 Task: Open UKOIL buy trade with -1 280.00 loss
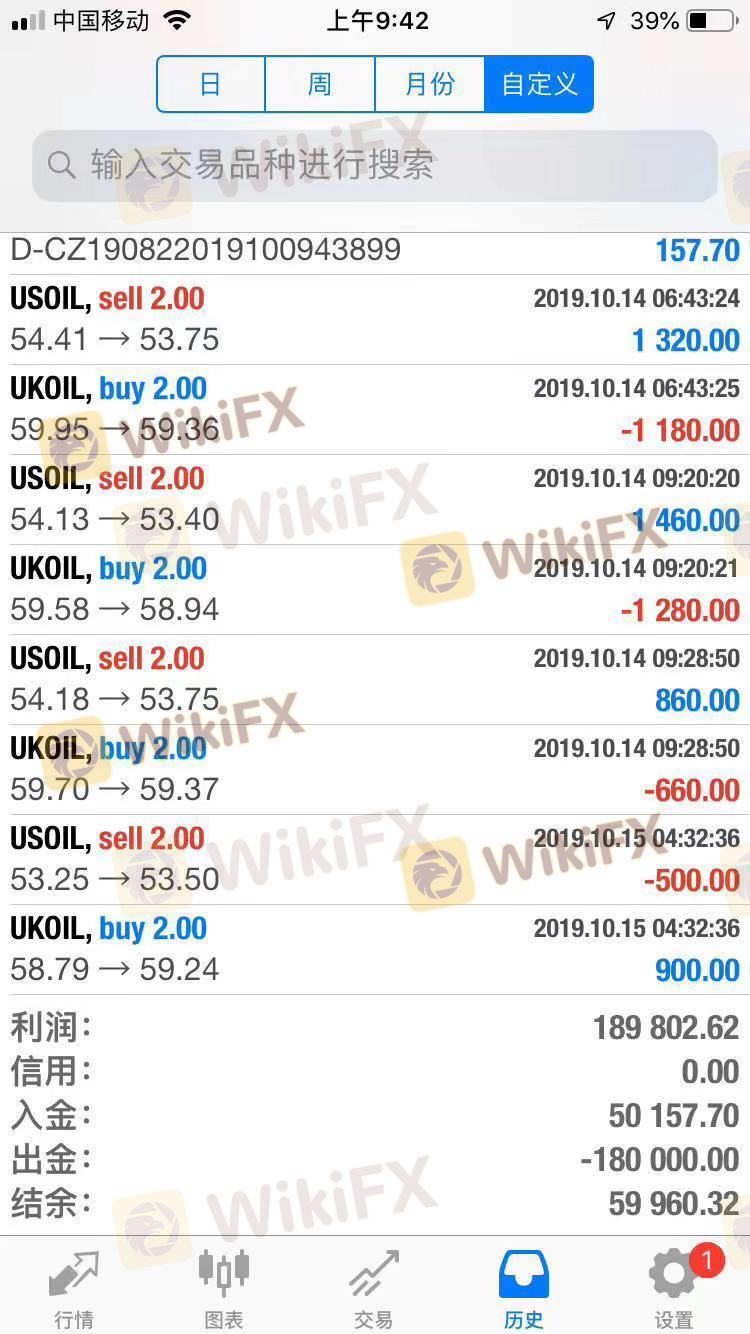(x=375, y=590)
